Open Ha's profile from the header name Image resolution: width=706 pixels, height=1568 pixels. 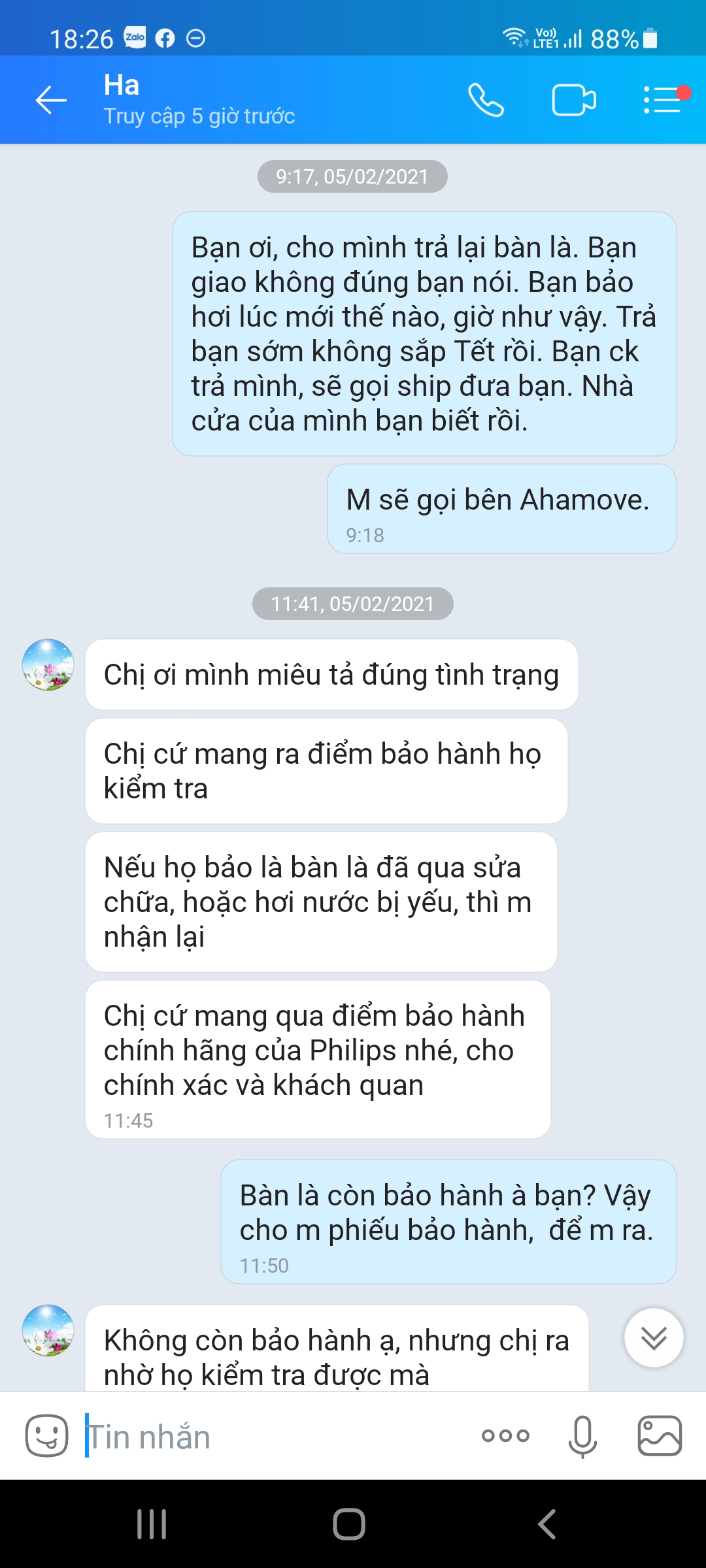click(x=122, y=86)
